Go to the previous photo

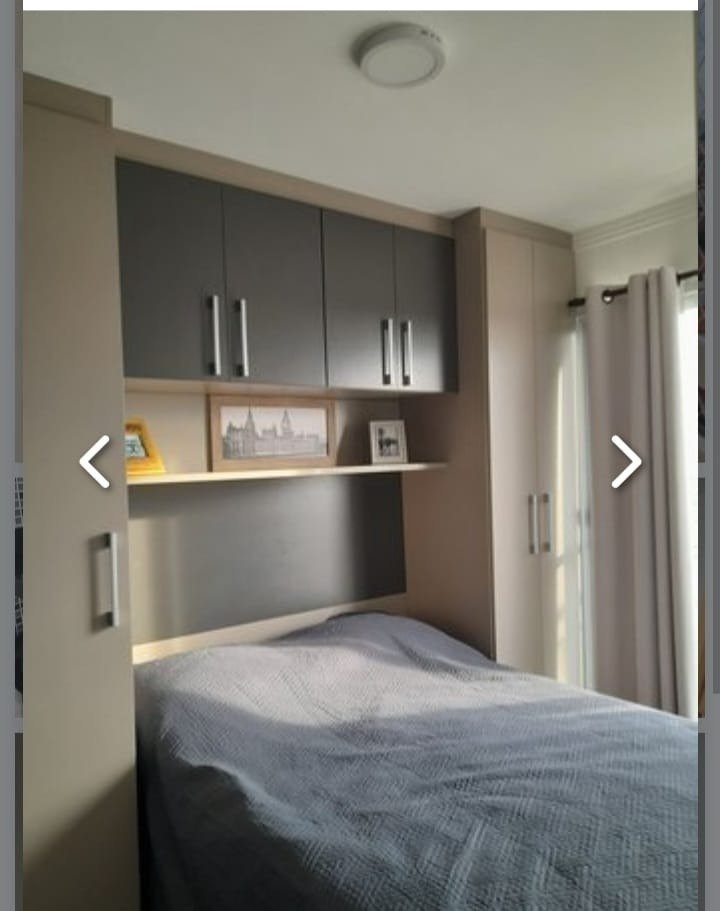[95, 462]
